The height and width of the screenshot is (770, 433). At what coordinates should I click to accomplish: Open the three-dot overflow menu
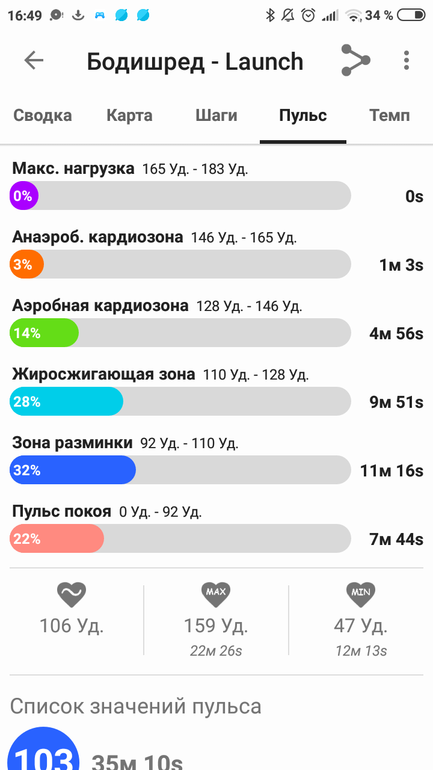click(x=406, y=60)
